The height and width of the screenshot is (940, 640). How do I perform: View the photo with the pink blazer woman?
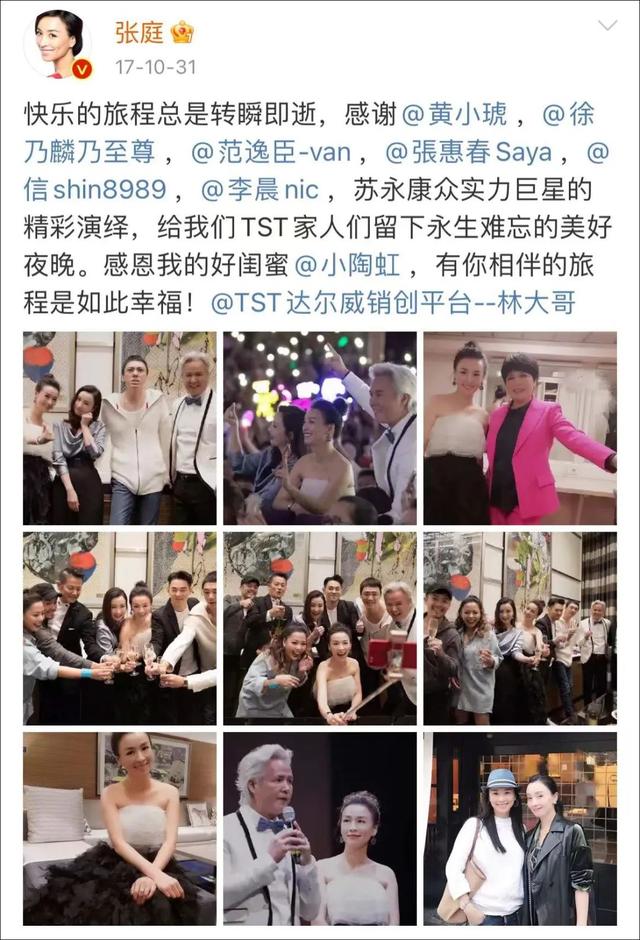(x=520, y=428)
